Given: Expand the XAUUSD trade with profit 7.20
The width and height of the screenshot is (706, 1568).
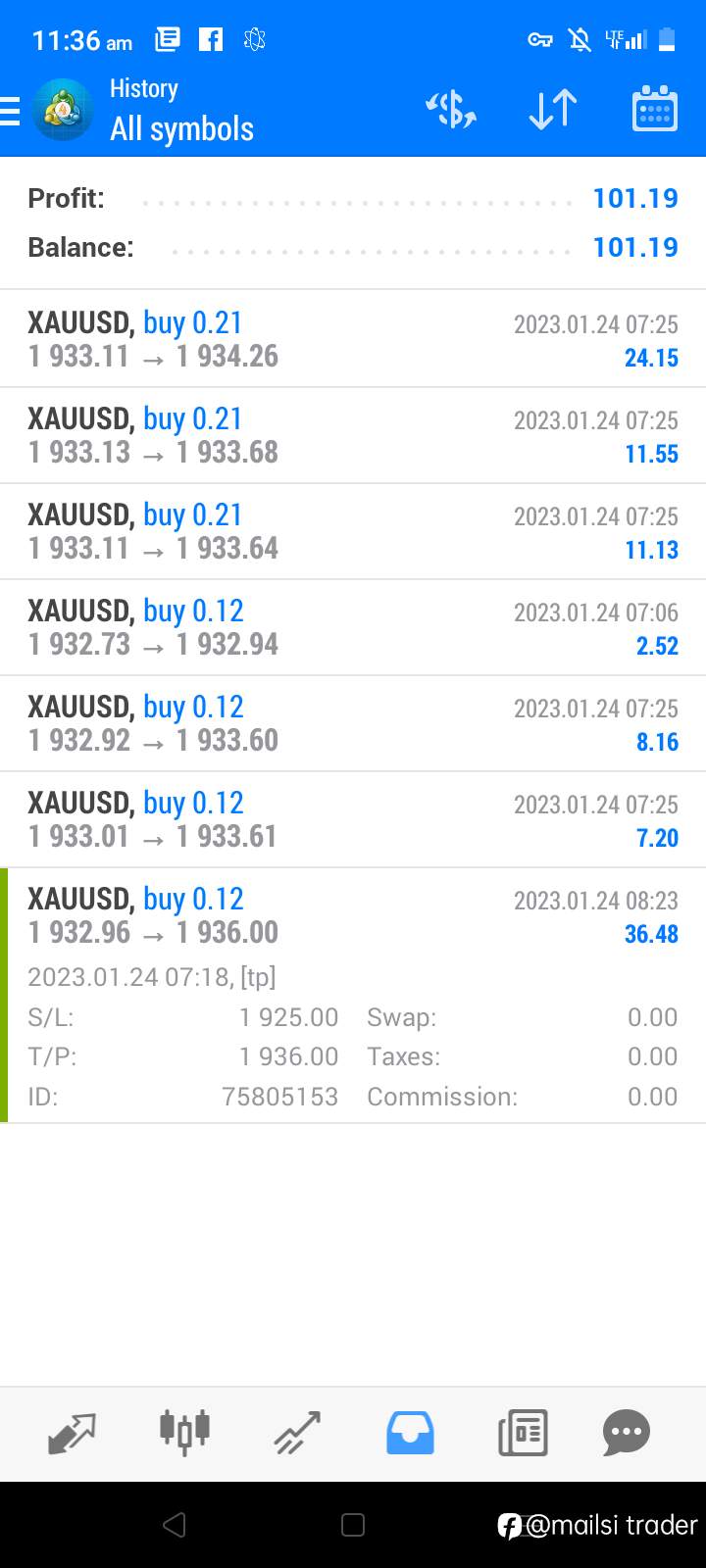Looking at the screenshot, I should tap(353, 819).
